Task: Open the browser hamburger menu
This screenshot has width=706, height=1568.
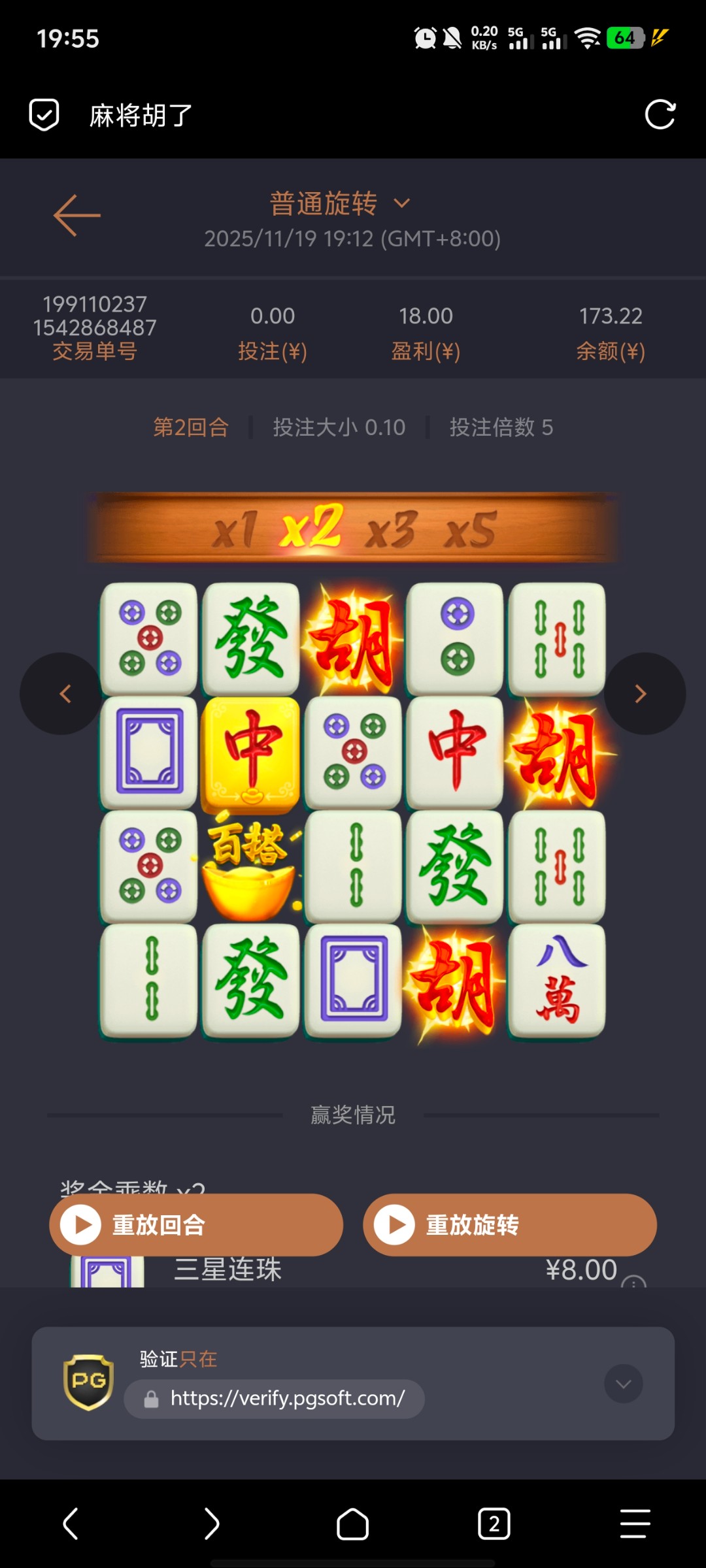Action: 635,1524
